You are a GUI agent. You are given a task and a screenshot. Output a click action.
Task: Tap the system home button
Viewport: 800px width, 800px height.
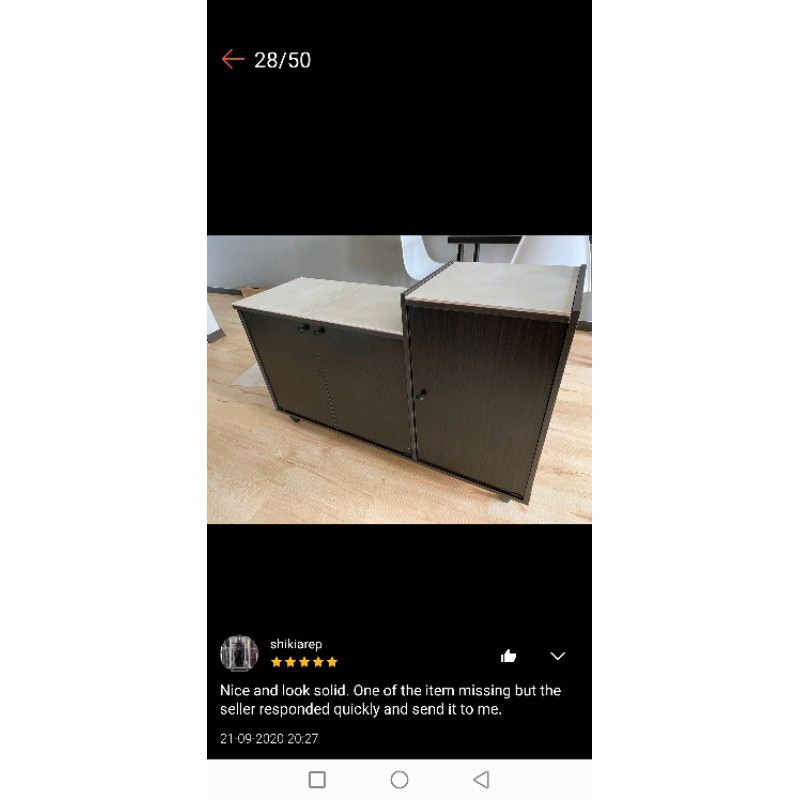click(399, 780)
